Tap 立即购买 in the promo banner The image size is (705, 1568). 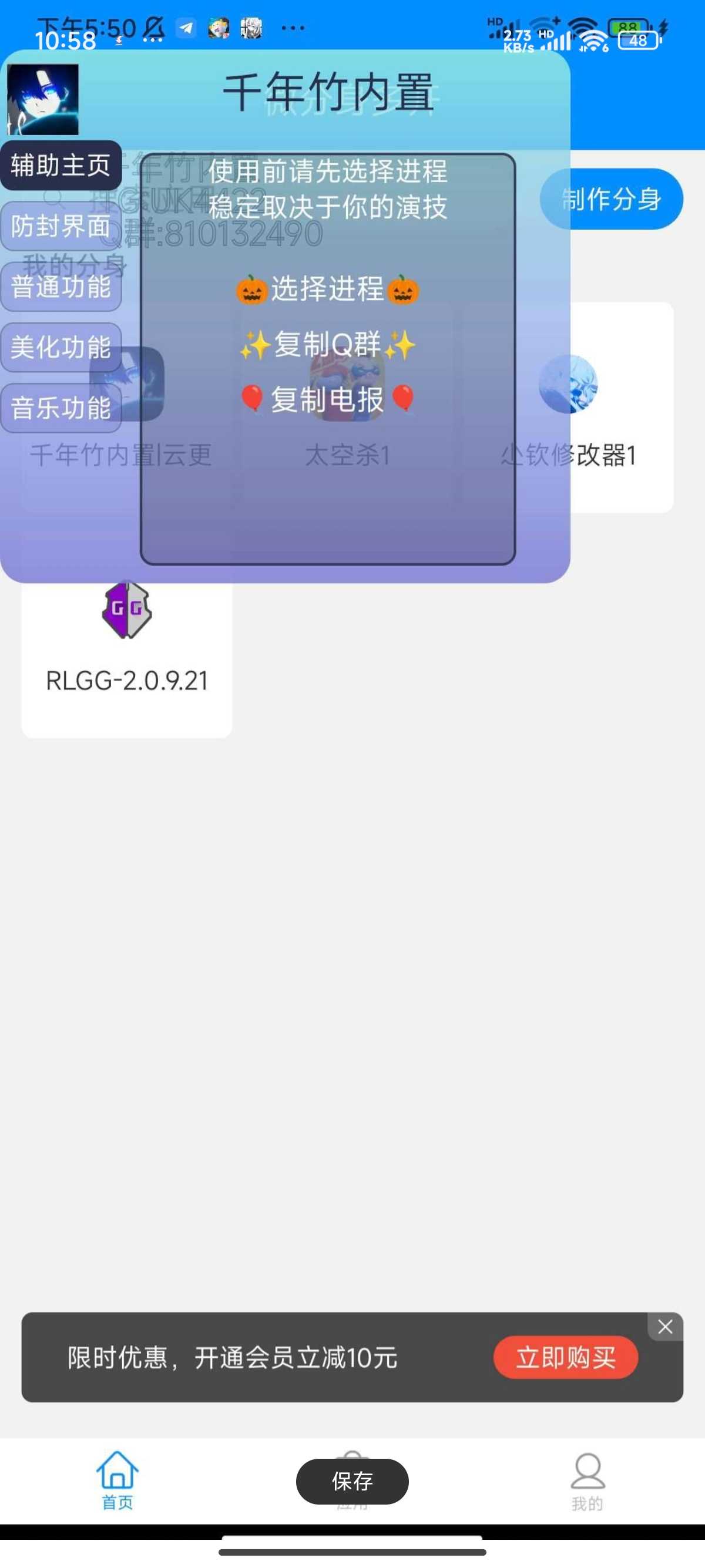click(x=566, y=1357)
